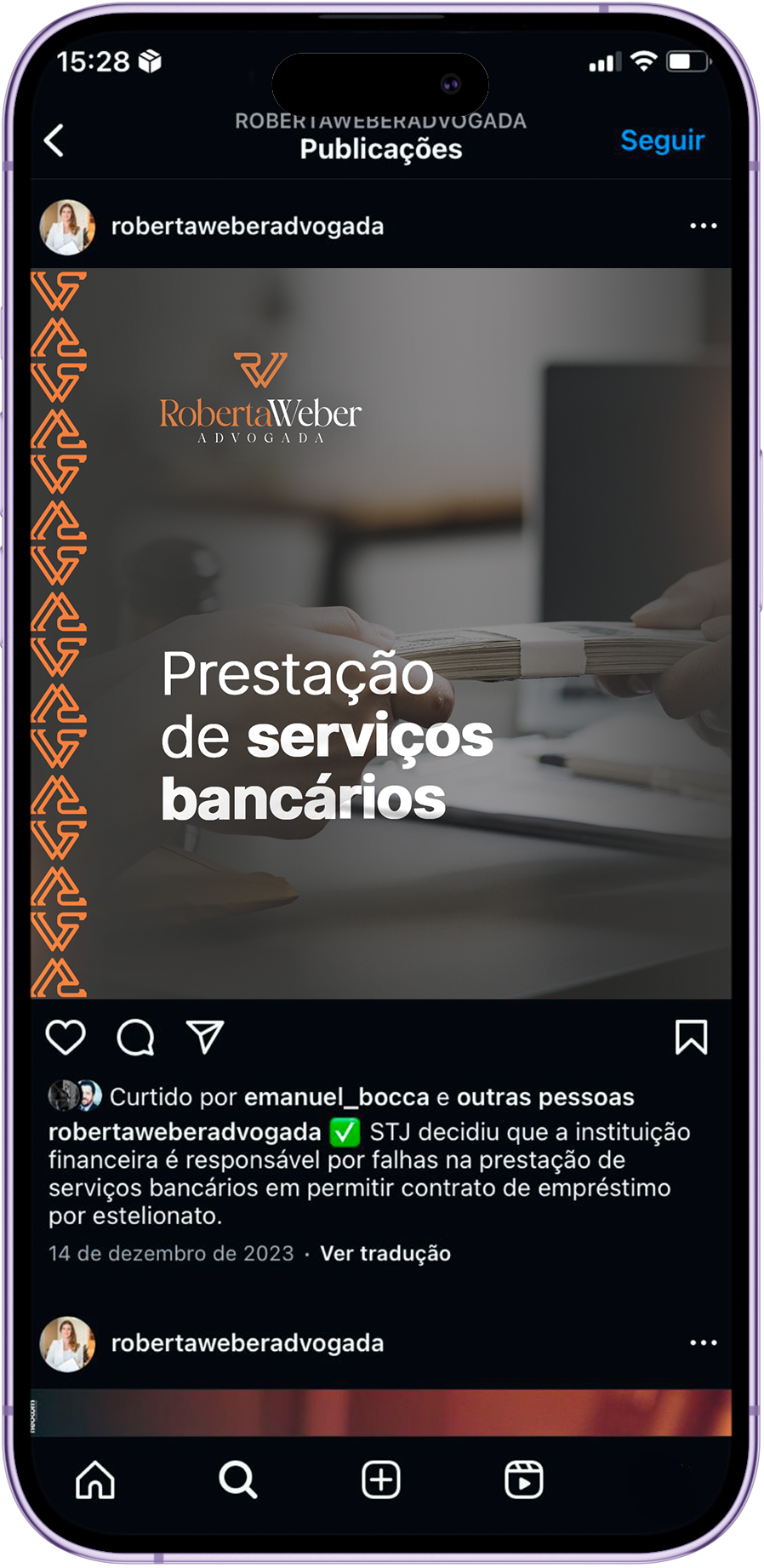See outras pessoas who liked the post
Screen dimensions: 764x1568
545,1097
